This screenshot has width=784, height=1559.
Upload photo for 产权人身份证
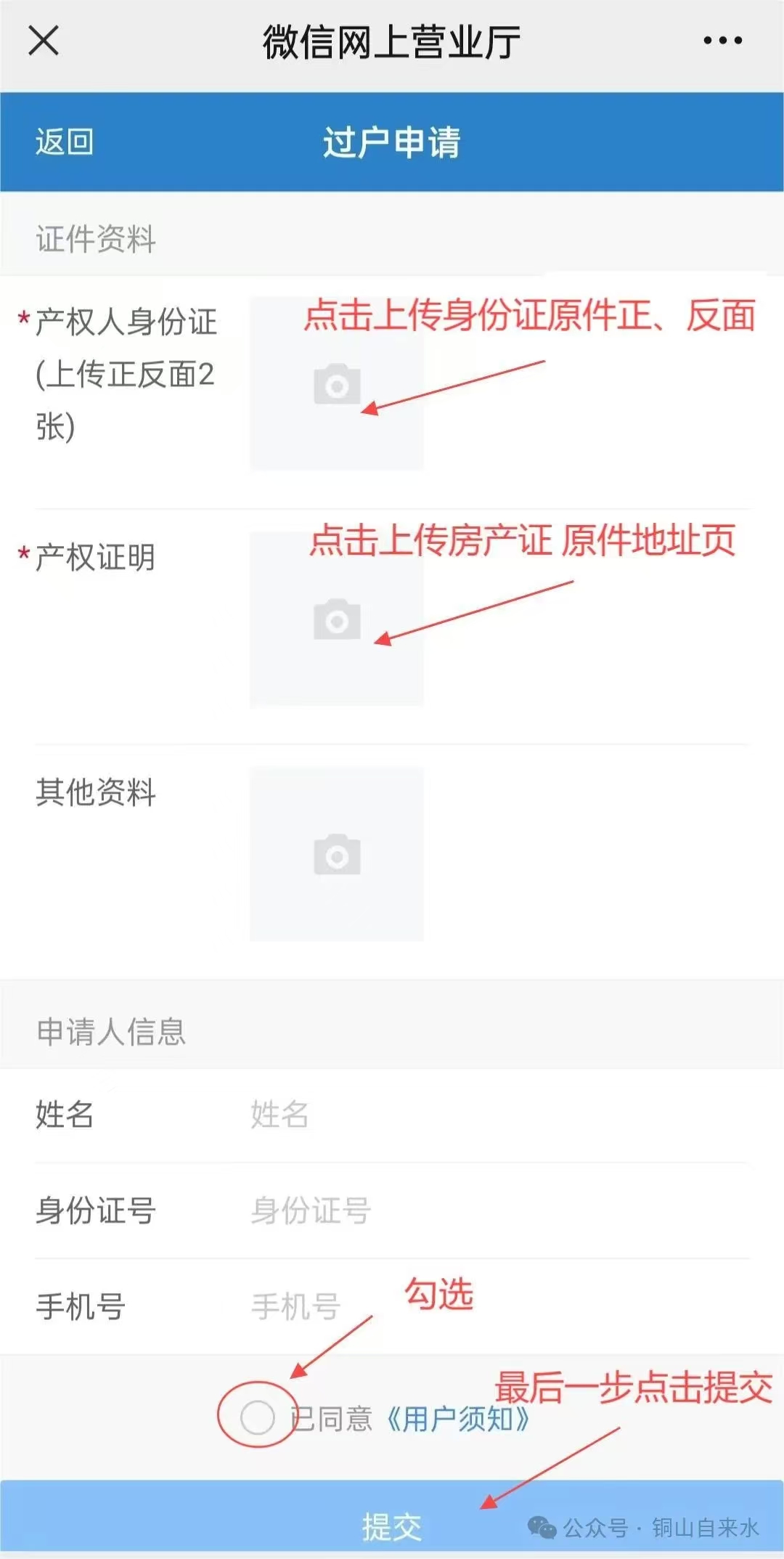click(x=337, y=384)
